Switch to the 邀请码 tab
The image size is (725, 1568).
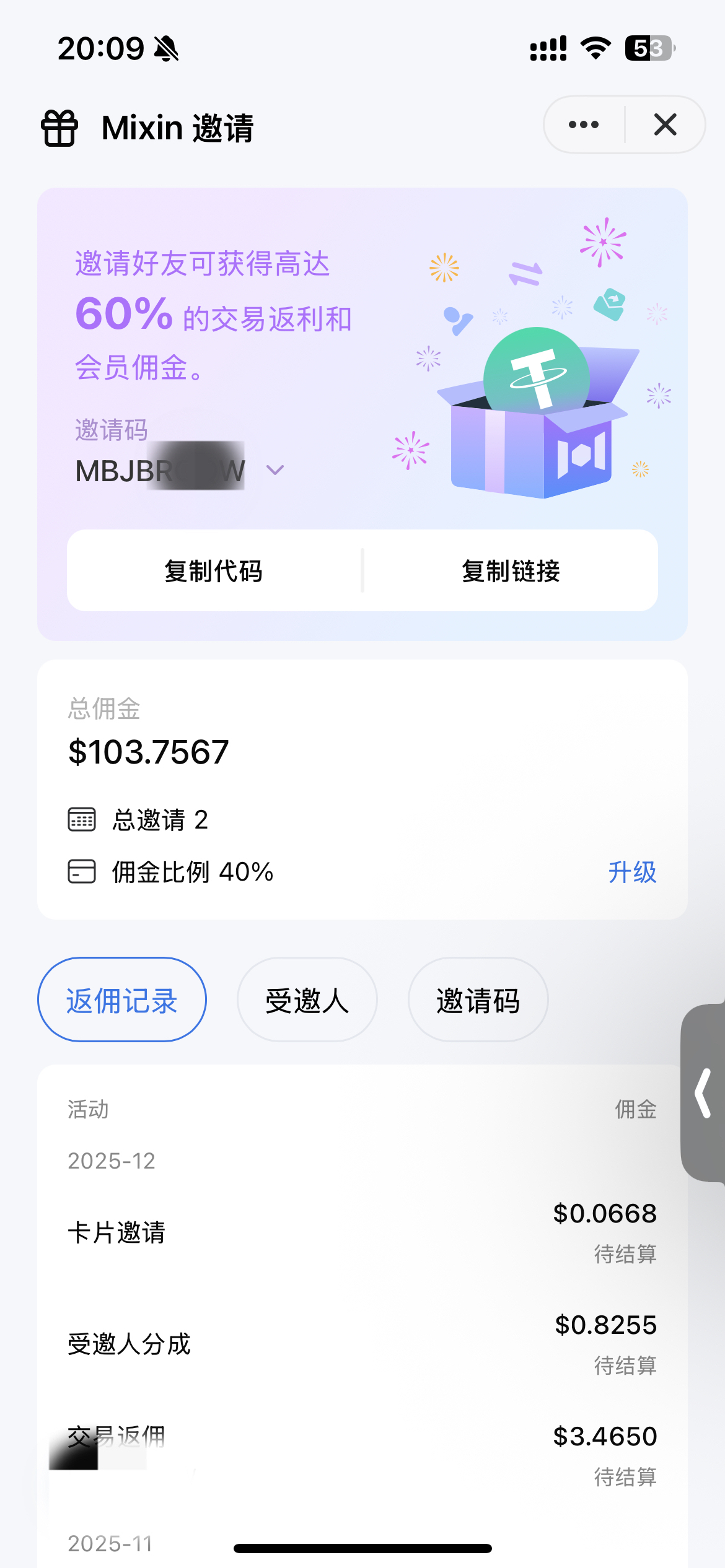click(x=478, y=1000)
